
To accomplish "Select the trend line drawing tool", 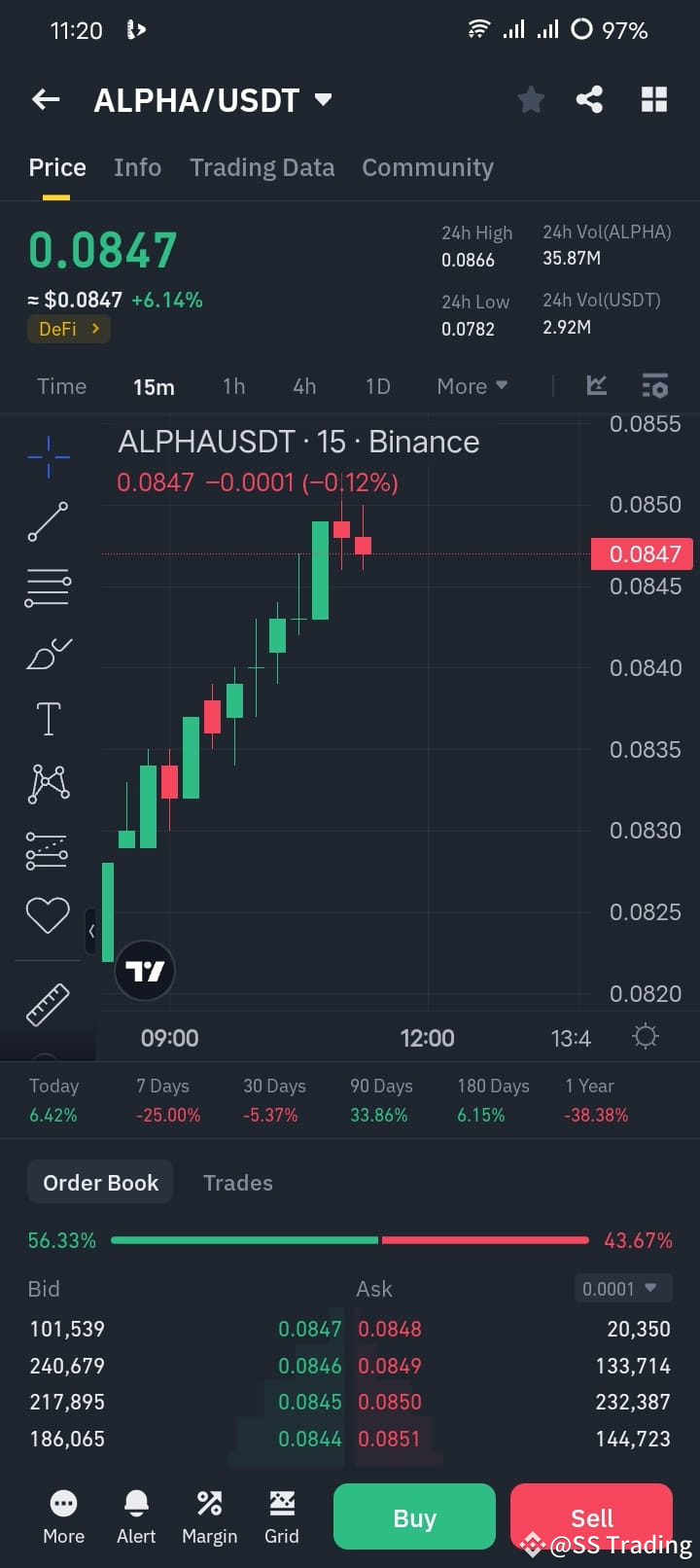I will click(47, 522).
